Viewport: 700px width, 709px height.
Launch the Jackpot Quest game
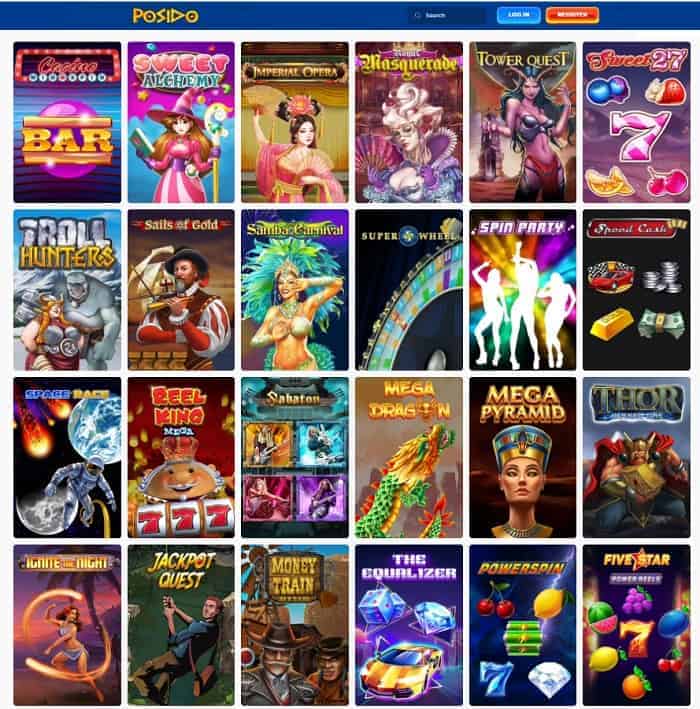(x=181, y=625)
